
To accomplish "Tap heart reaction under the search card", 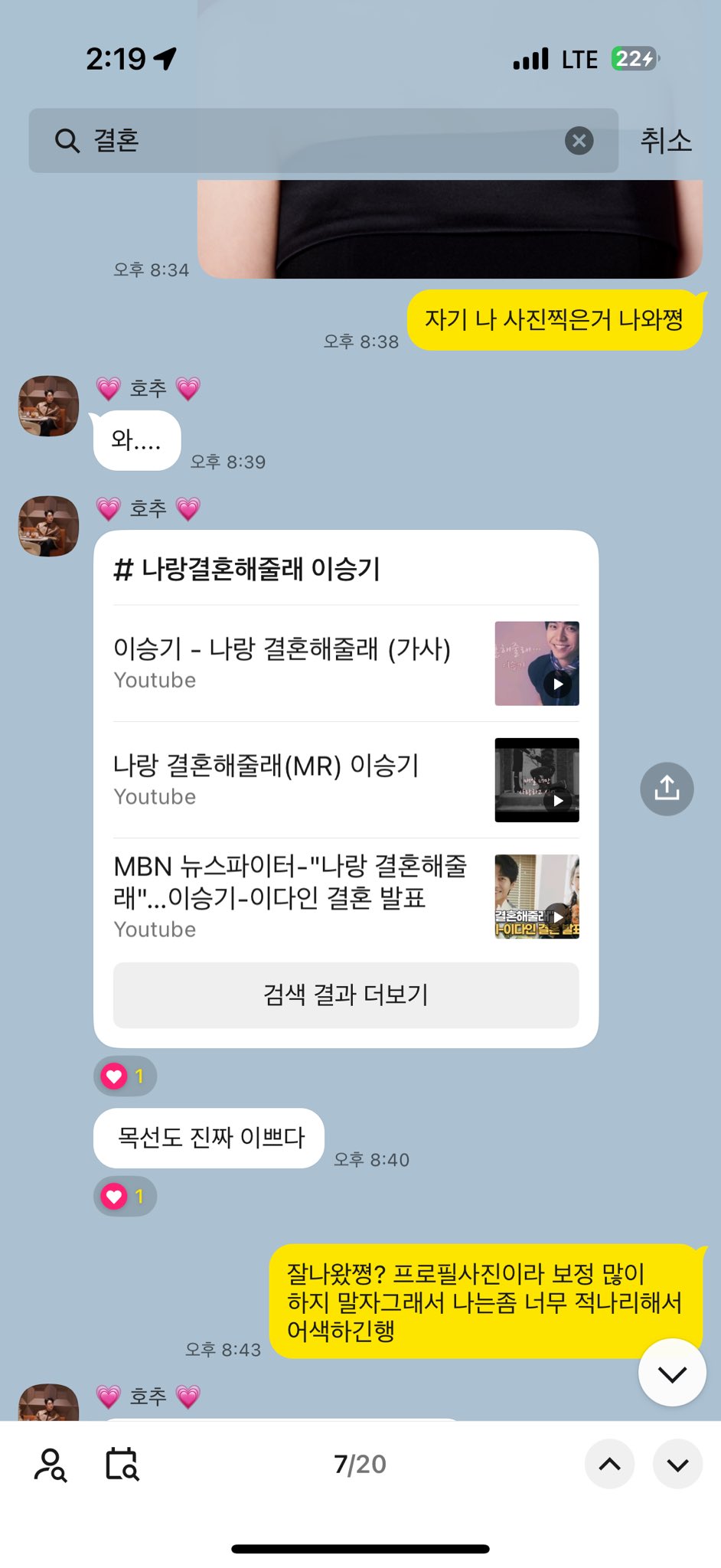I will pos(125,1076).
